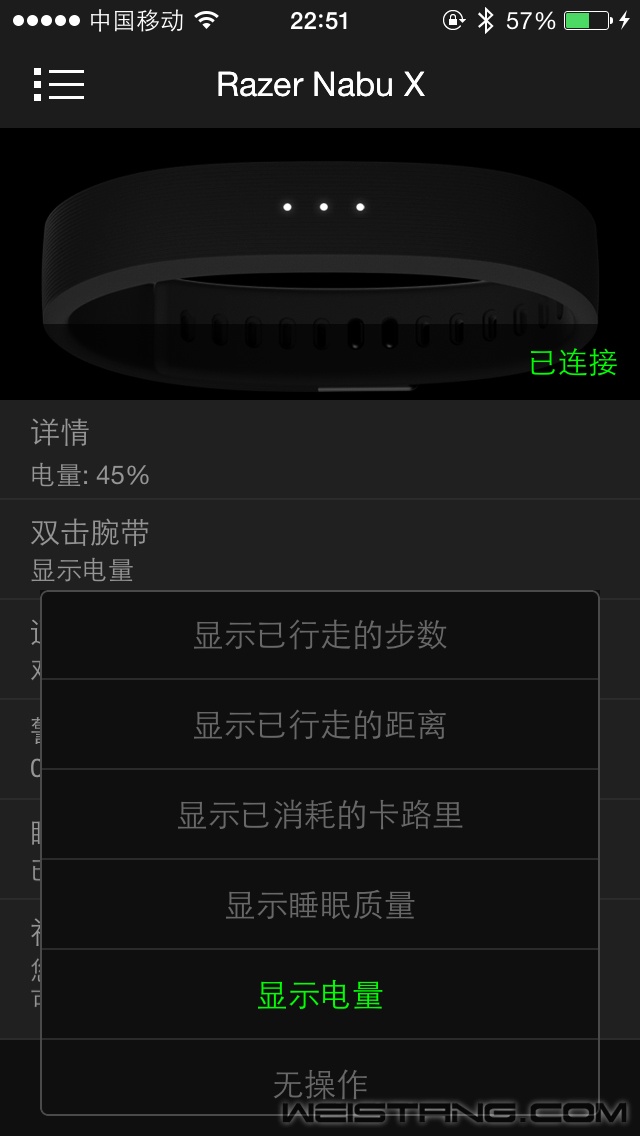This screenshot has height=1136, width=640.
Task: Choose 无操作 option
Action: click(x=320, y=1082)
